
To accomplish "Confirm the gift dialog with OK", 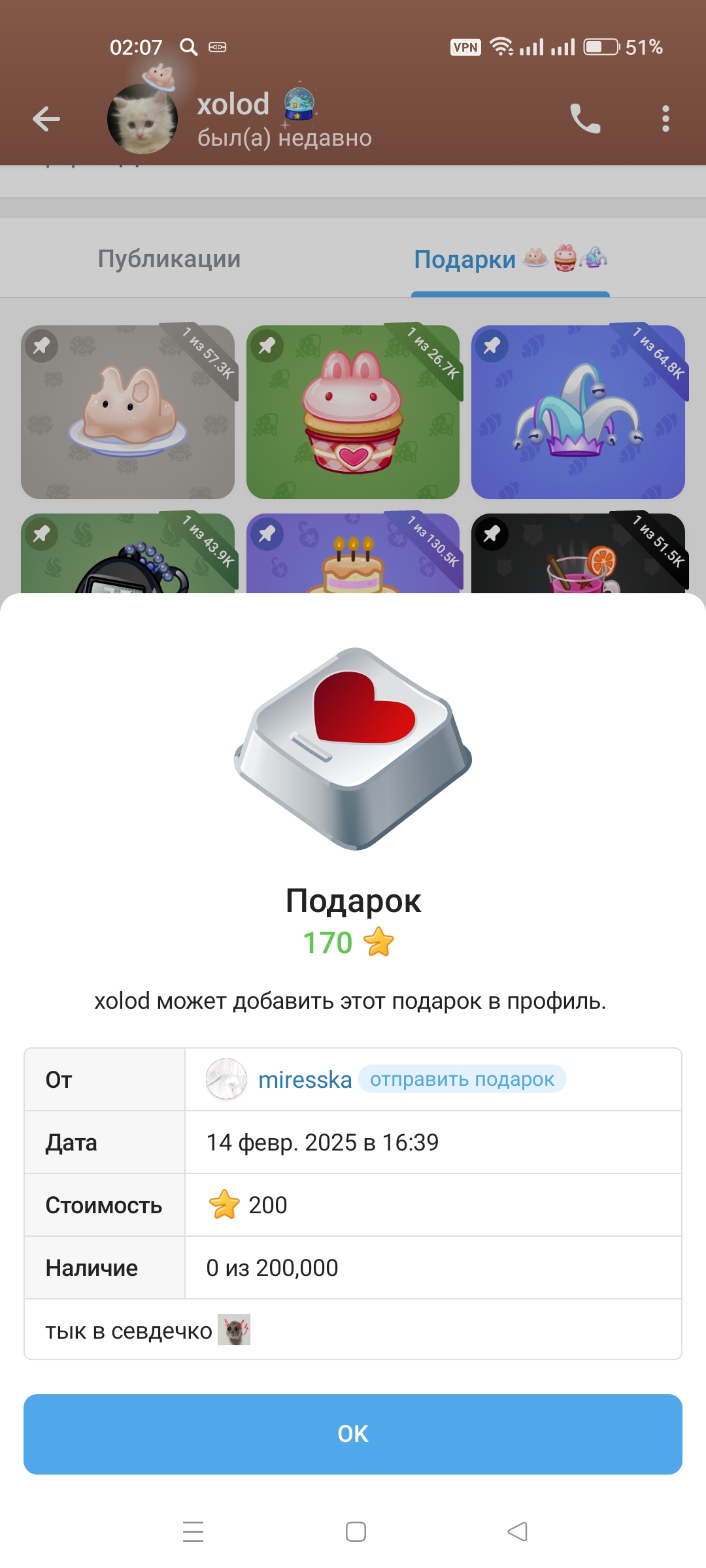I will 353,1433.
